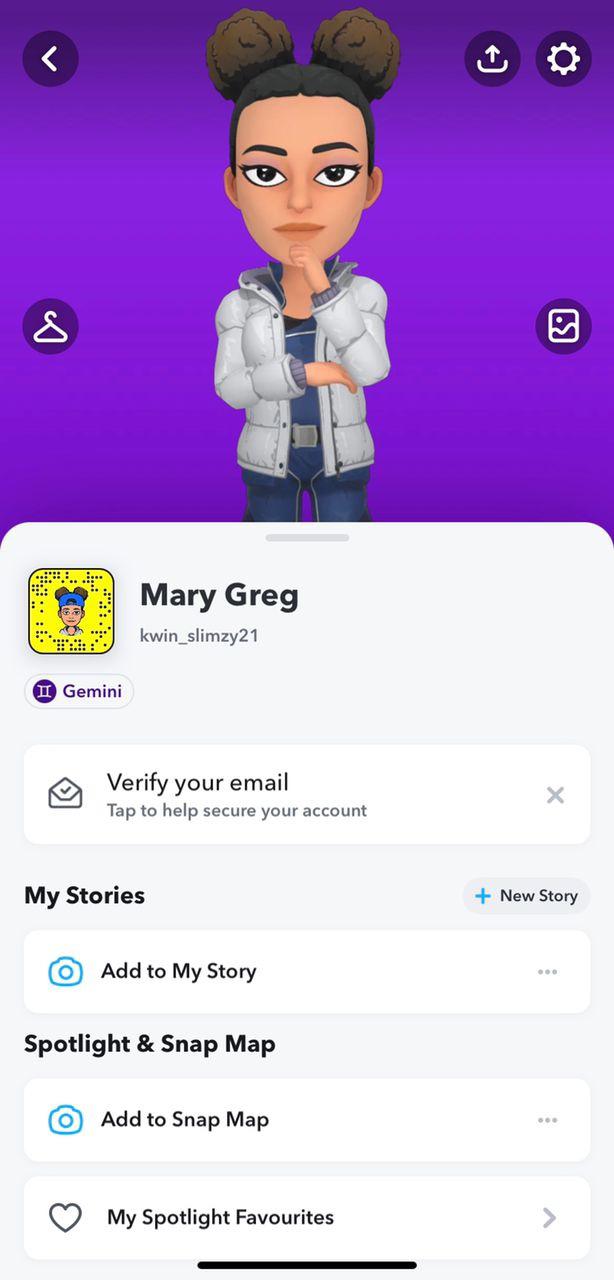Change background with the image icon
Viewport: 614px width, 1280px height.
tap(563, 326)
